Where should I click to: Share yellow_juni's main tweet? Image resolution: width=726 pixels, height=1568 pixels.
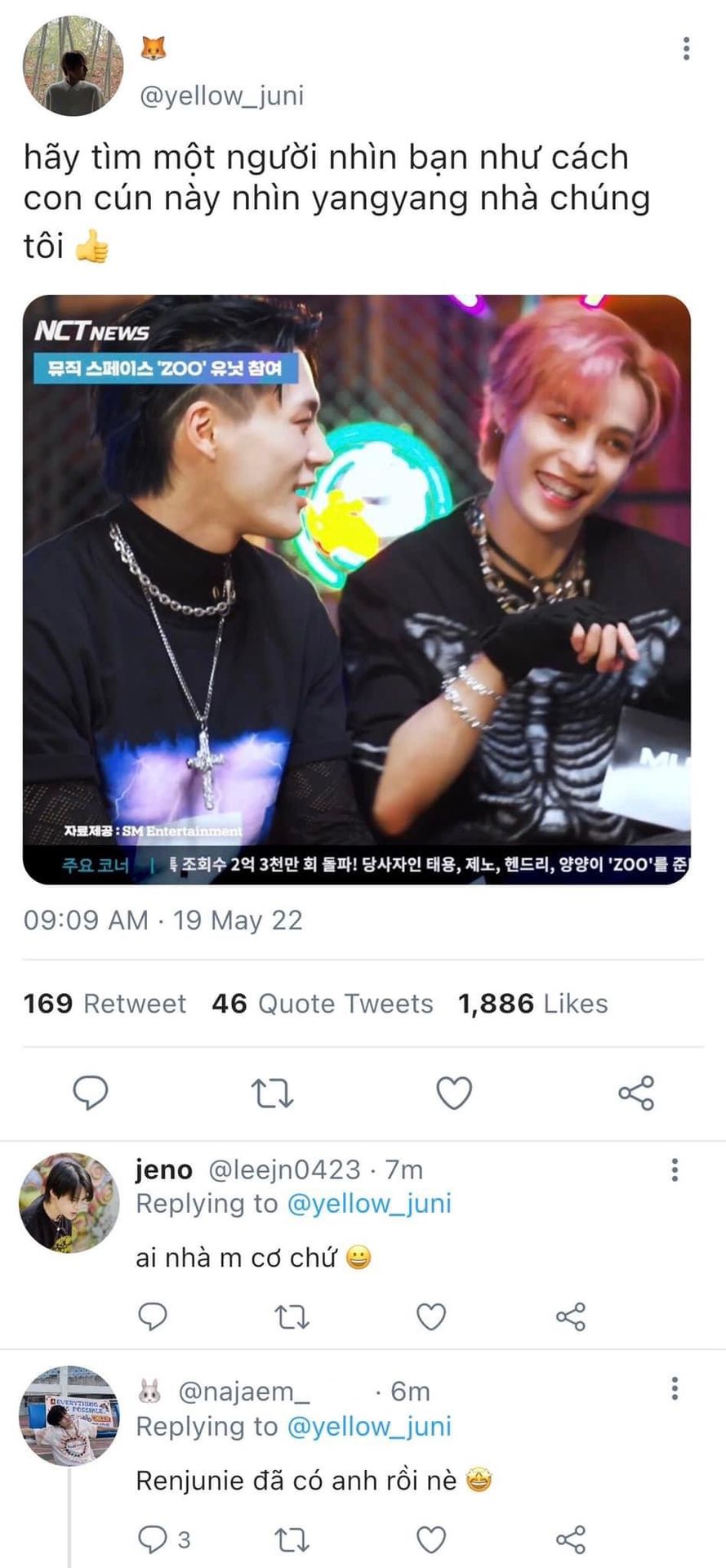tap(636, 1093)
